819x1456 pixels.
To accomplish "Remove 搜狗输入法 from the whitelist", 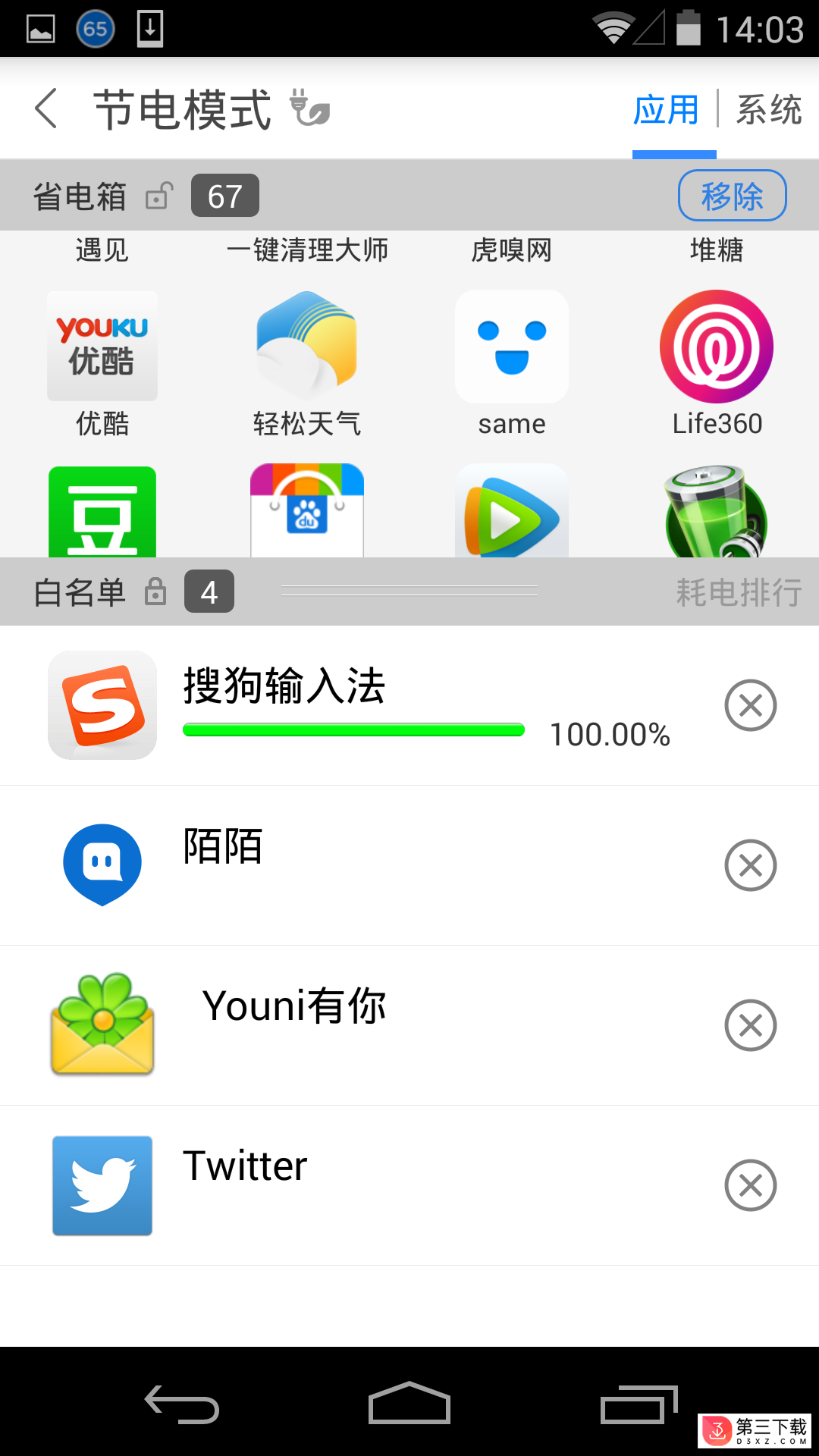I will point(750,705).
